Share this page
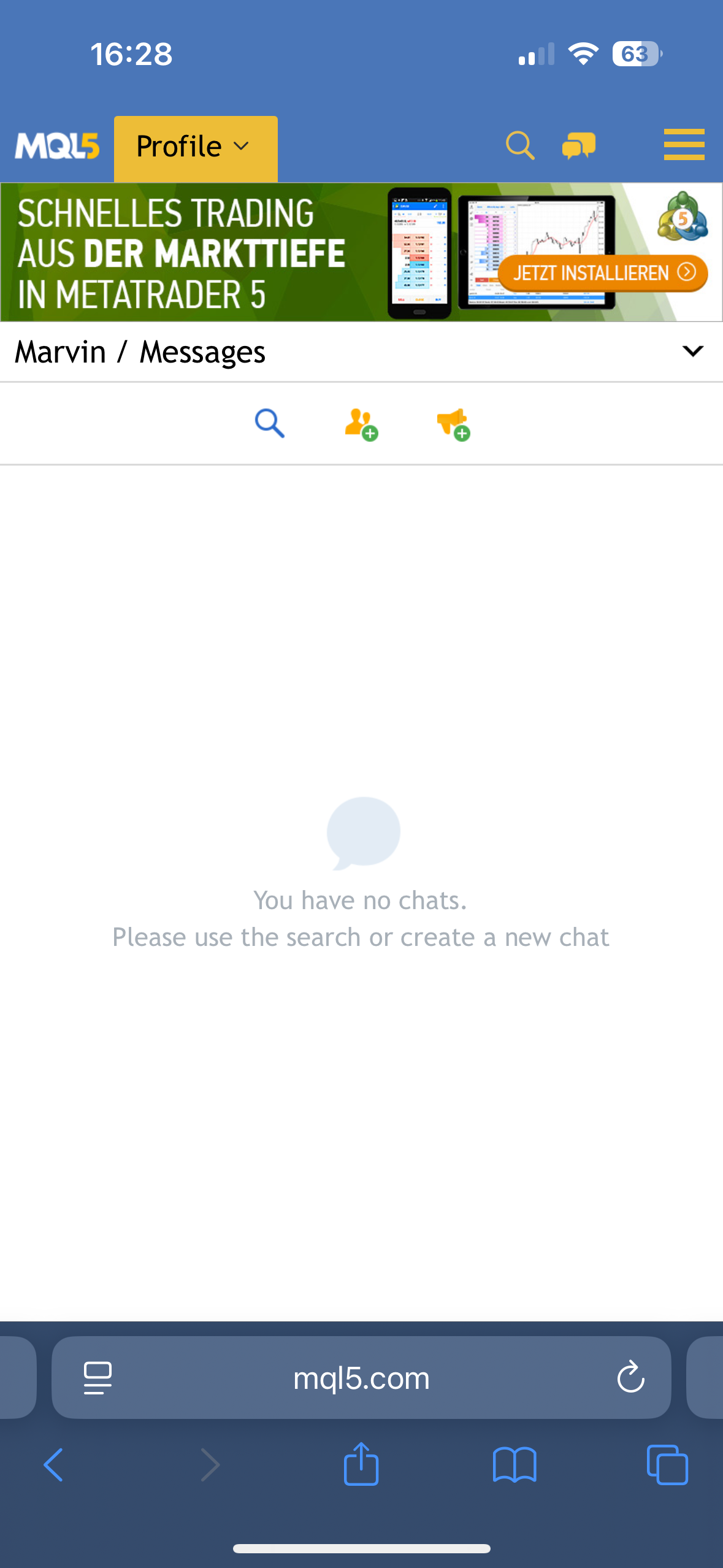Screen dimensions: 723x1568 [x=361, y=1464]
